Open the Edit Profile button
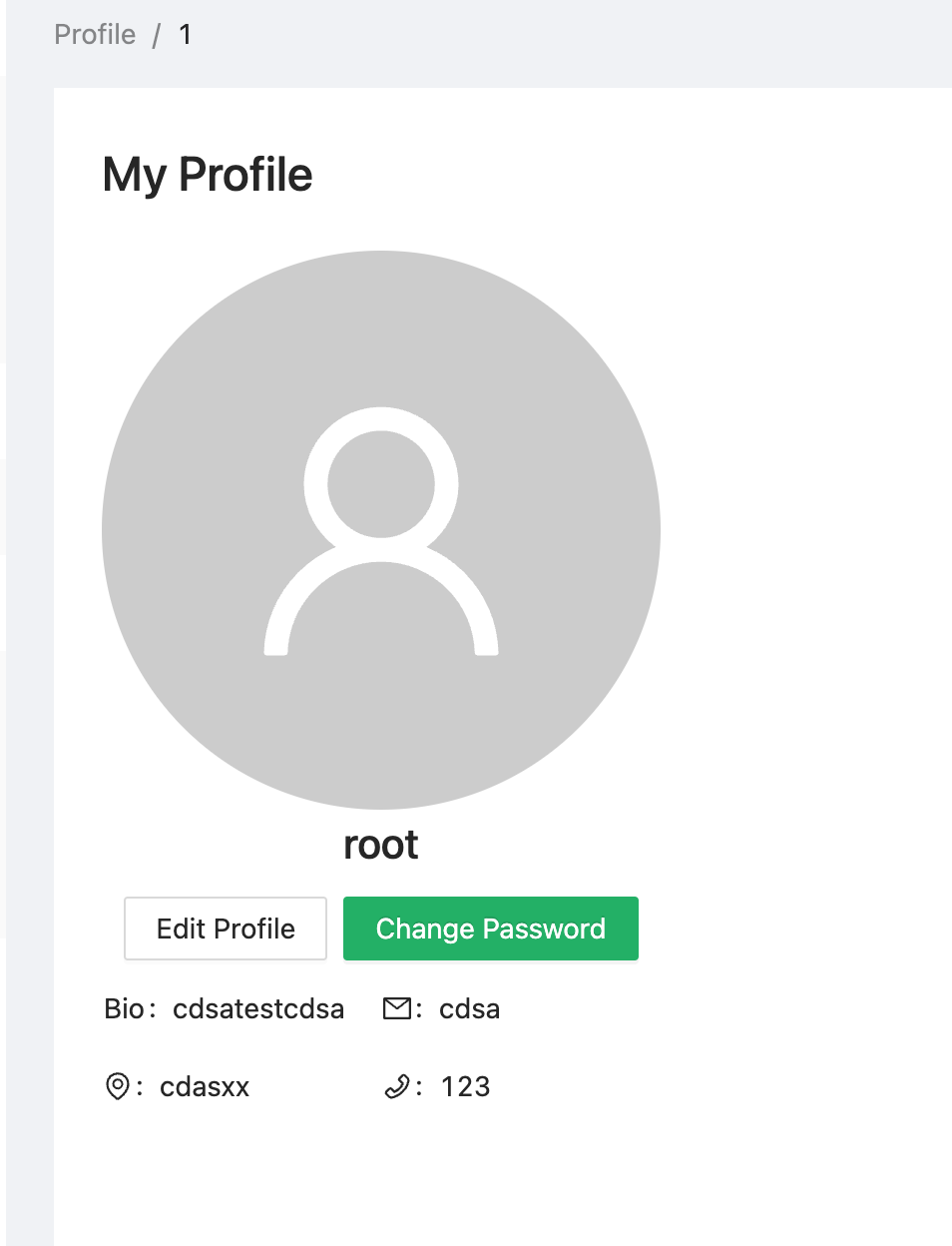 click(226, 929)
